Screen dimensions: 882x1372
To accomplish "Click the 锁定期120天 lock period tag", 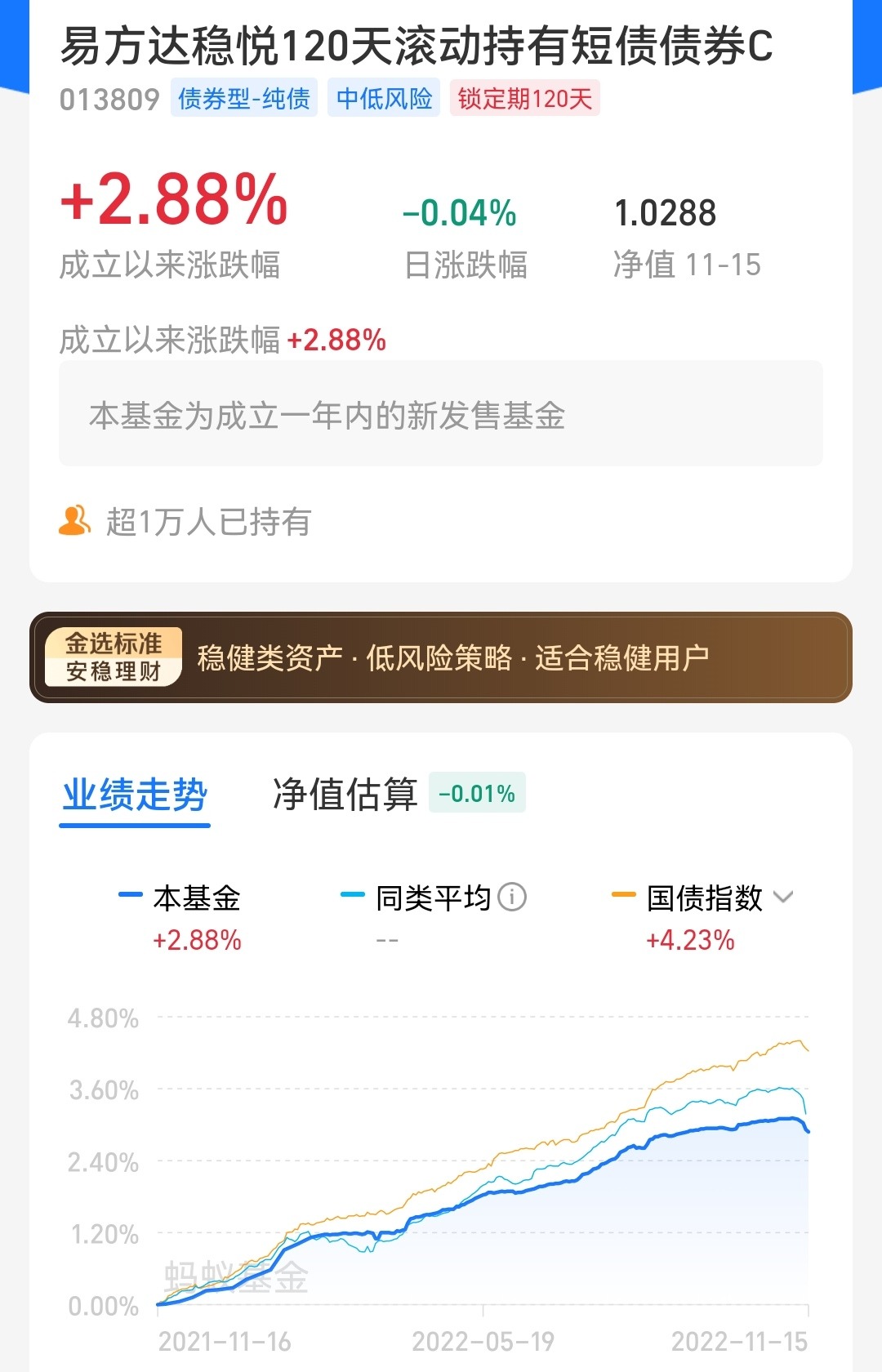I will [x=523, y=100].
